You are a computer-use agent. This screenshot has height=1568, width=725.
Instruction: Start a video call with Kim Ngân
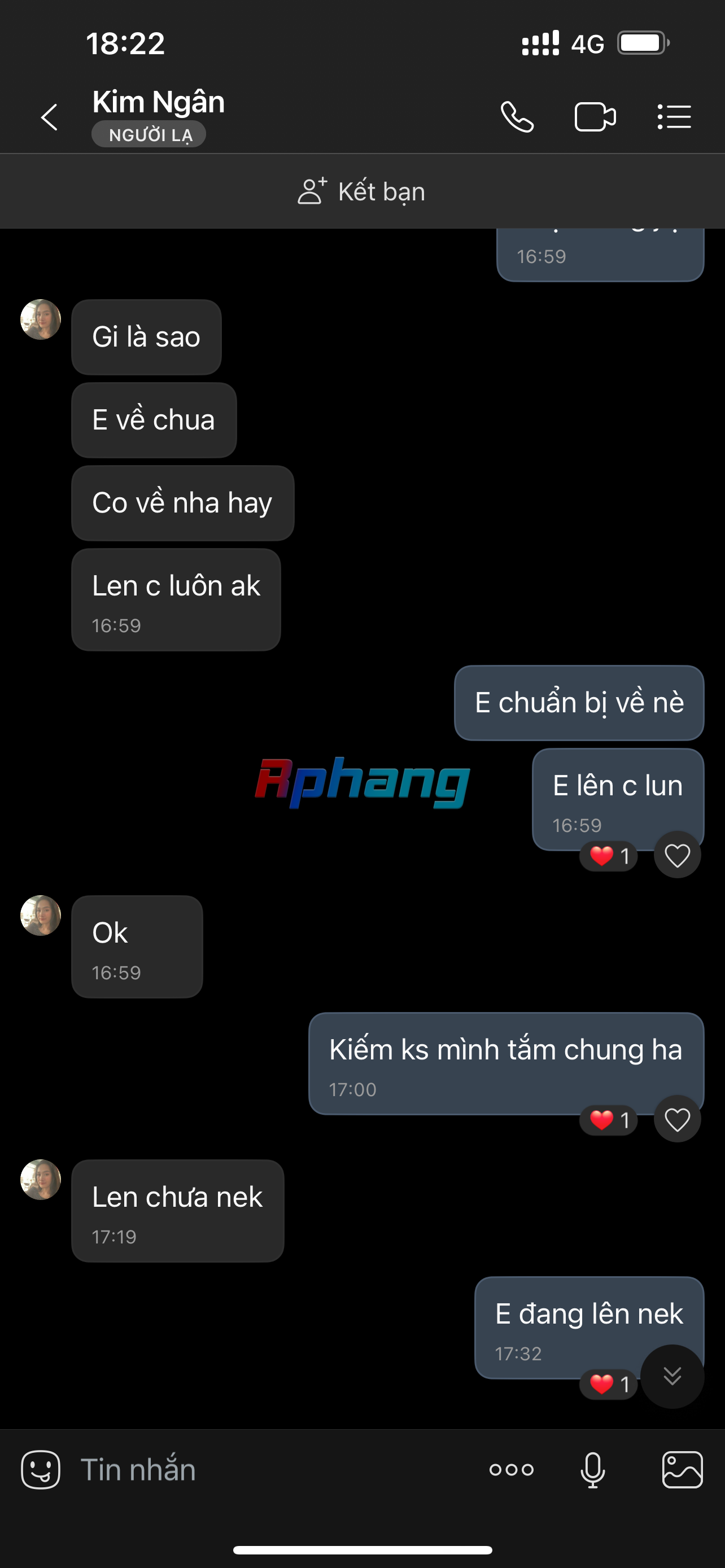point(595,117)
